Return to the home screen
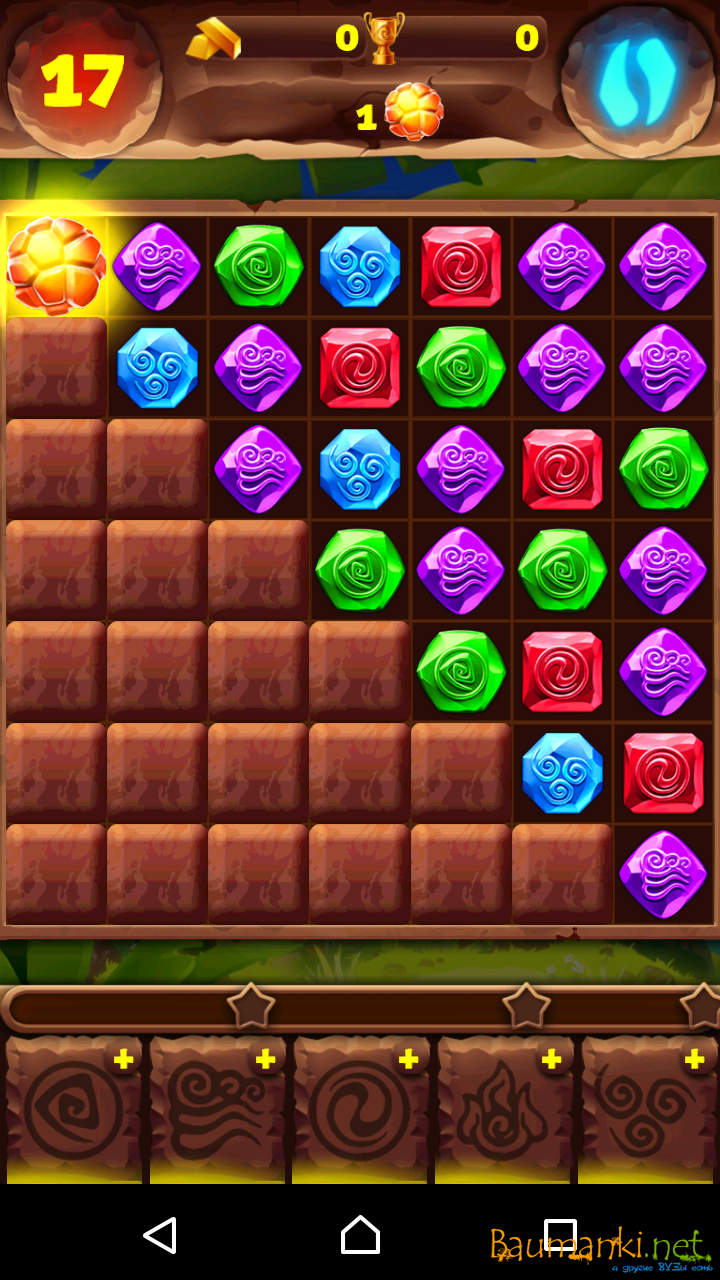The width and height of the screenshot is (720, 1280). pos(360,1235)
